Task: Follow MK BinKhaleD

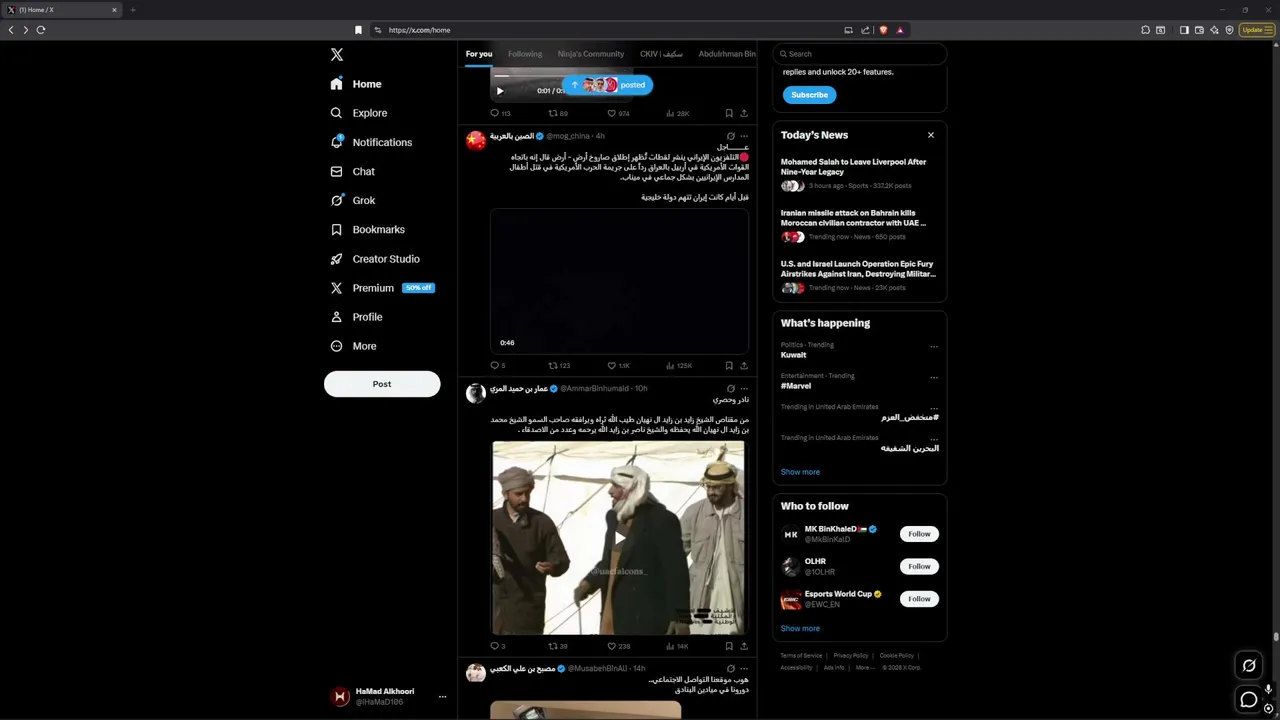Action: (919, 534)
